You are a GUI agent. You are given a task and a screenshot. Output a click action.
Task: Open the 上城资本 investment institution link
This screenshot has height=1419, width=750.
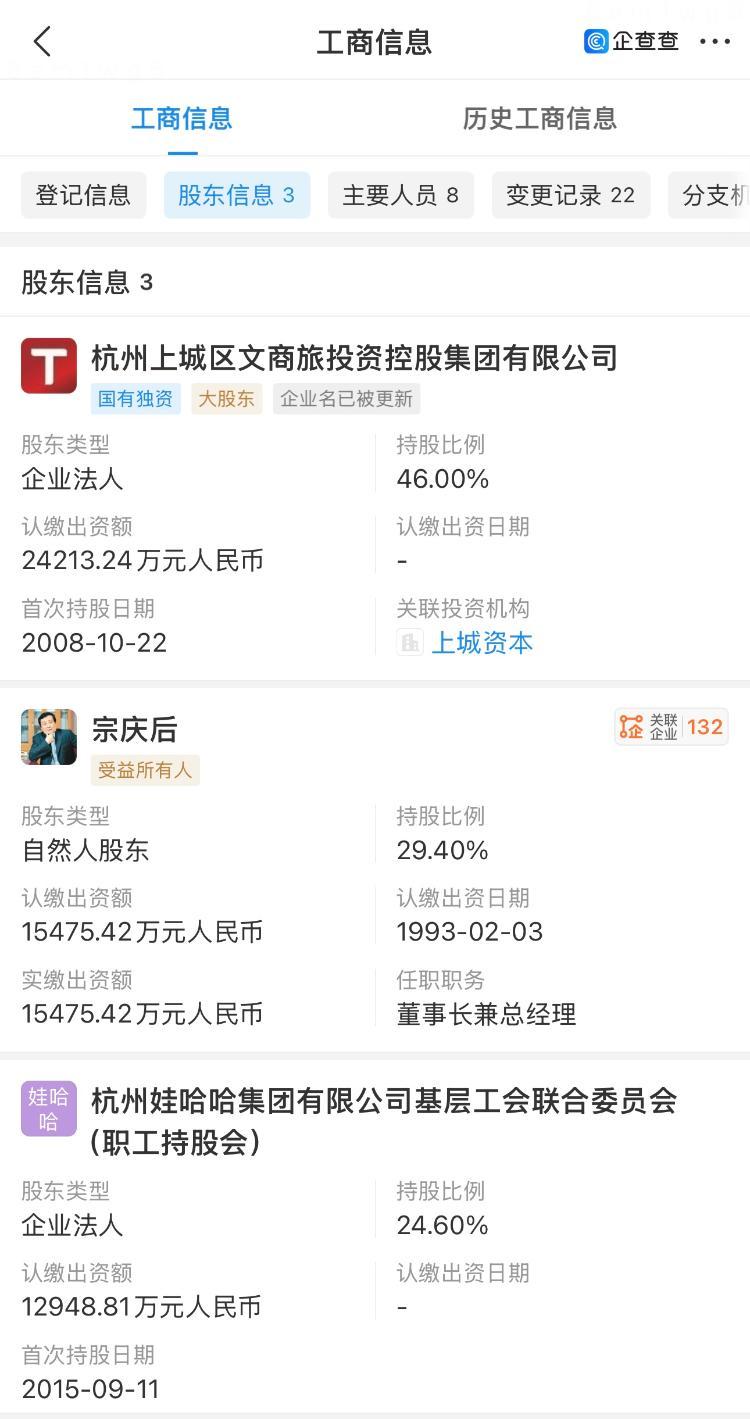482,643
